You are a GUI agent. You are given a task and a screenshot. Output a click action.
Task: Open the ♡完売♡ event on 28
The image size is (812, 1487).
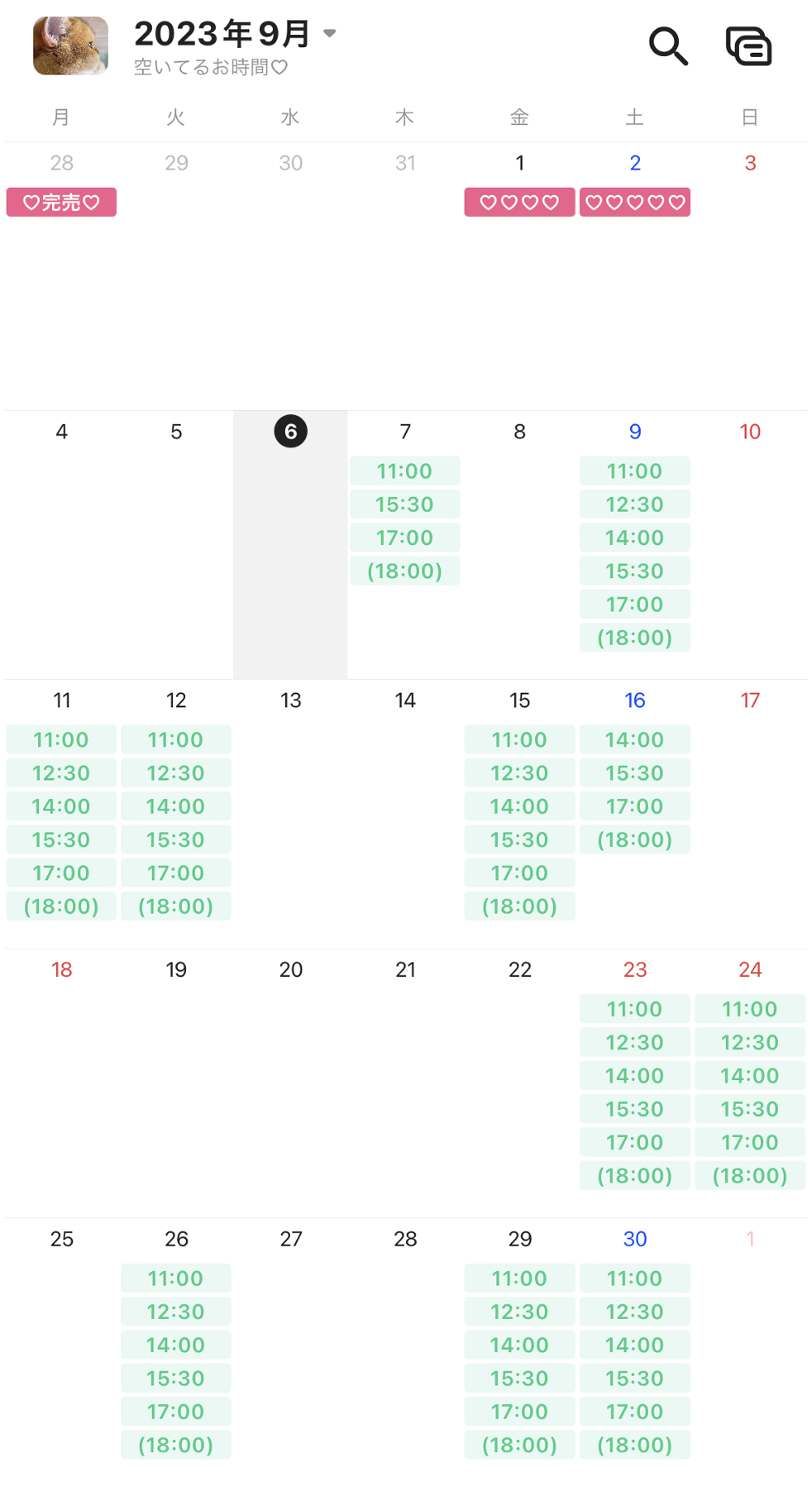62,202
